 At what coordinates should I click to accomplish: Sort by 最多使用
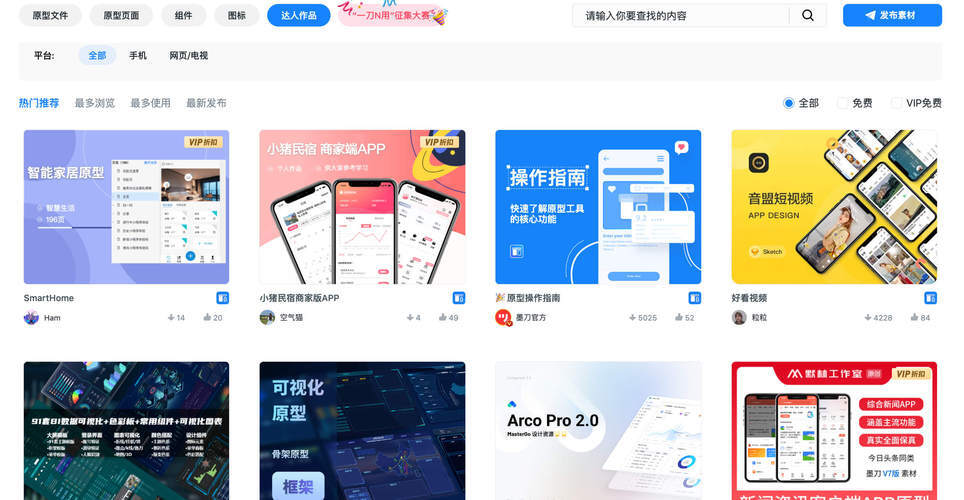[150, 103]
